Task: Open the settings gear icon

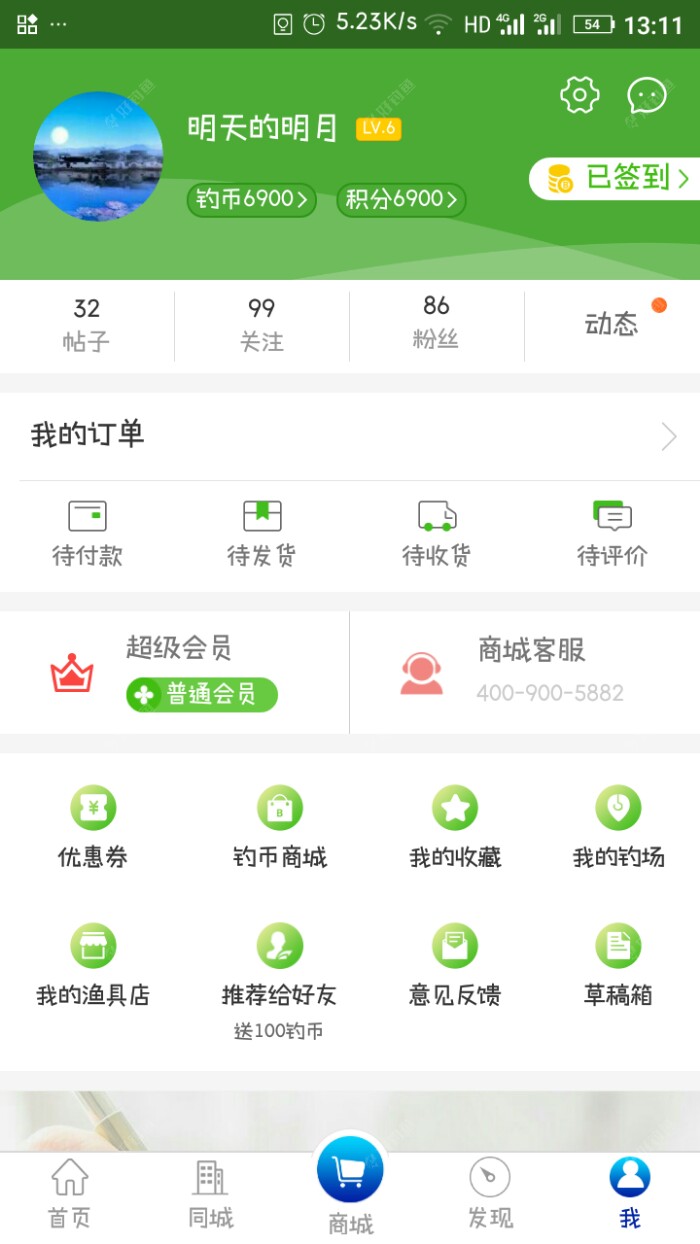Action: [x=579, y=95]
